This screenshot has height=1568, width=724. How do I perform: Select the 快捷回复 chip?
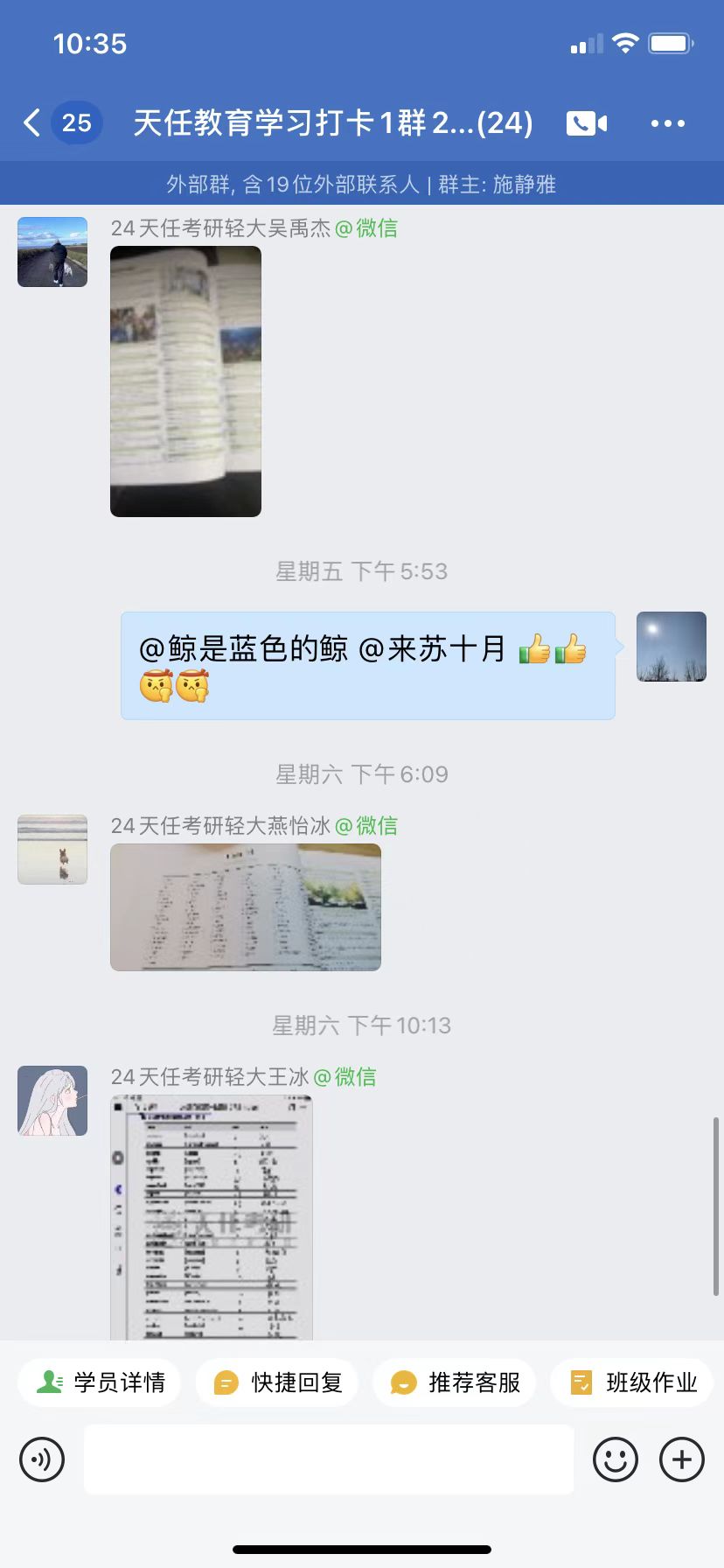[277, 1382]
